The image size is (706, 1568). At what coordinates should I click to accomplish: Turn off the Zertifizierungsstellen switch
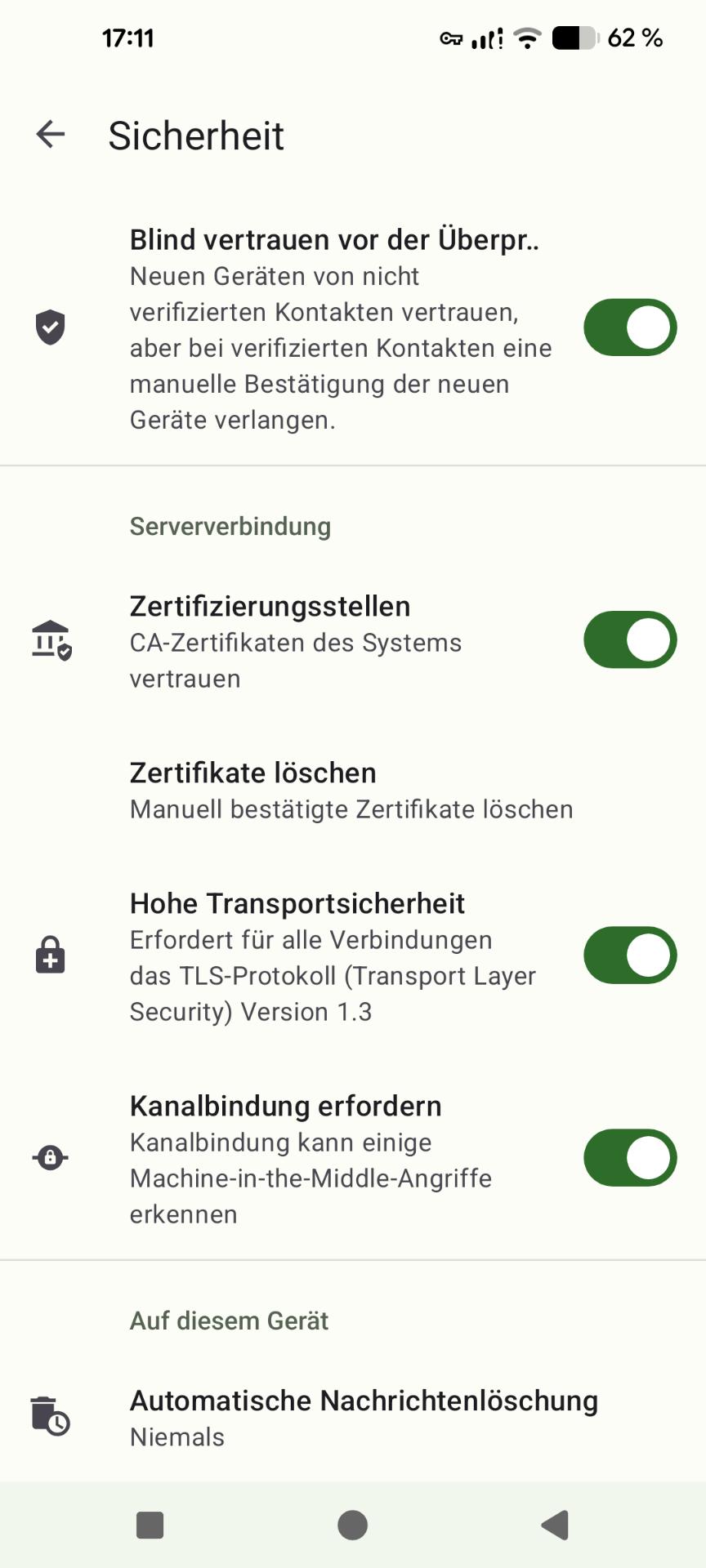point(629,639)
